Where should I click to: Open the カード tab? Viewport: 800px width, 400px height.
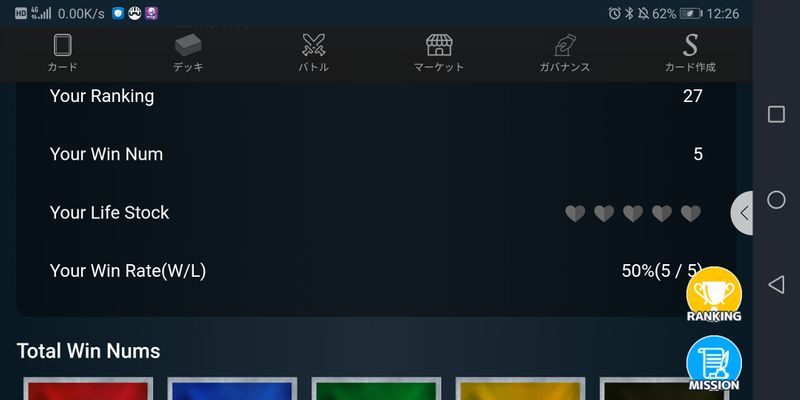point(62,52)
